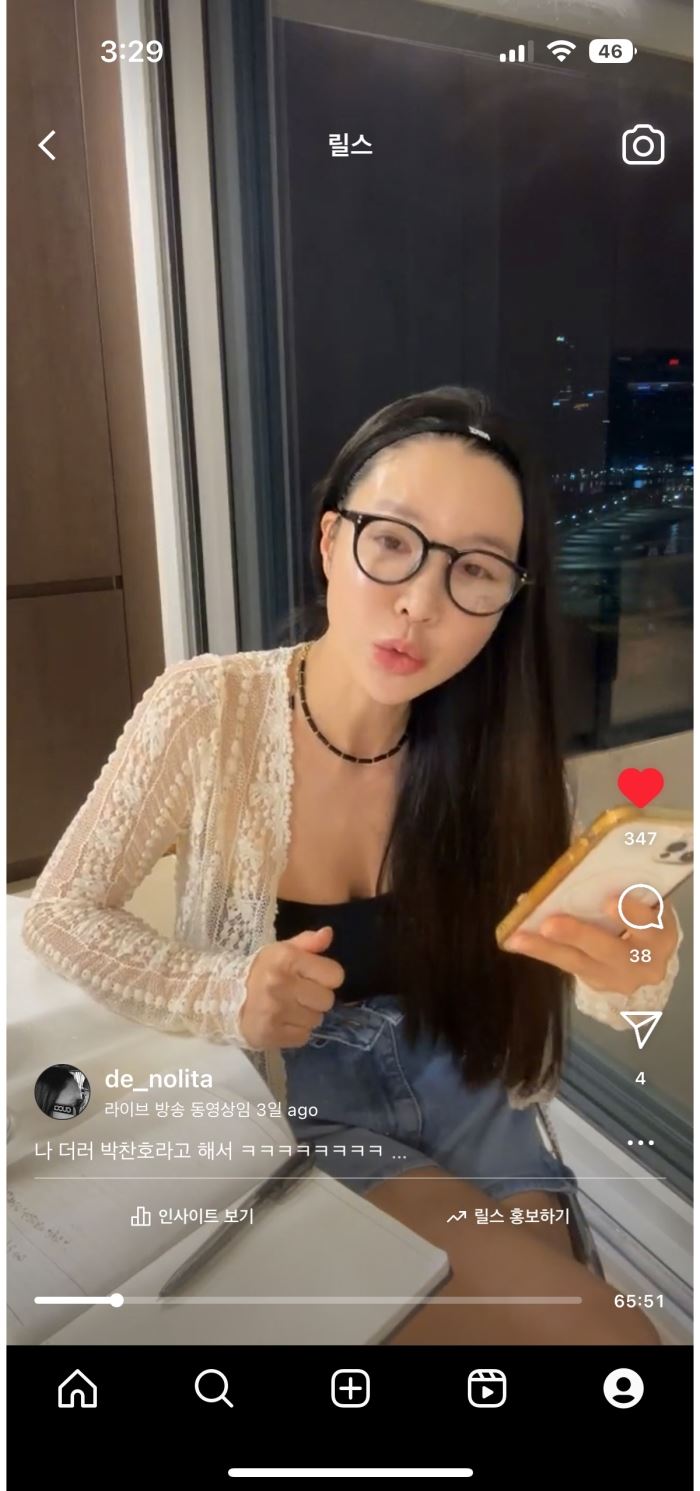Open the Profile tab
700x1491 pixels.
point(623,1388)
